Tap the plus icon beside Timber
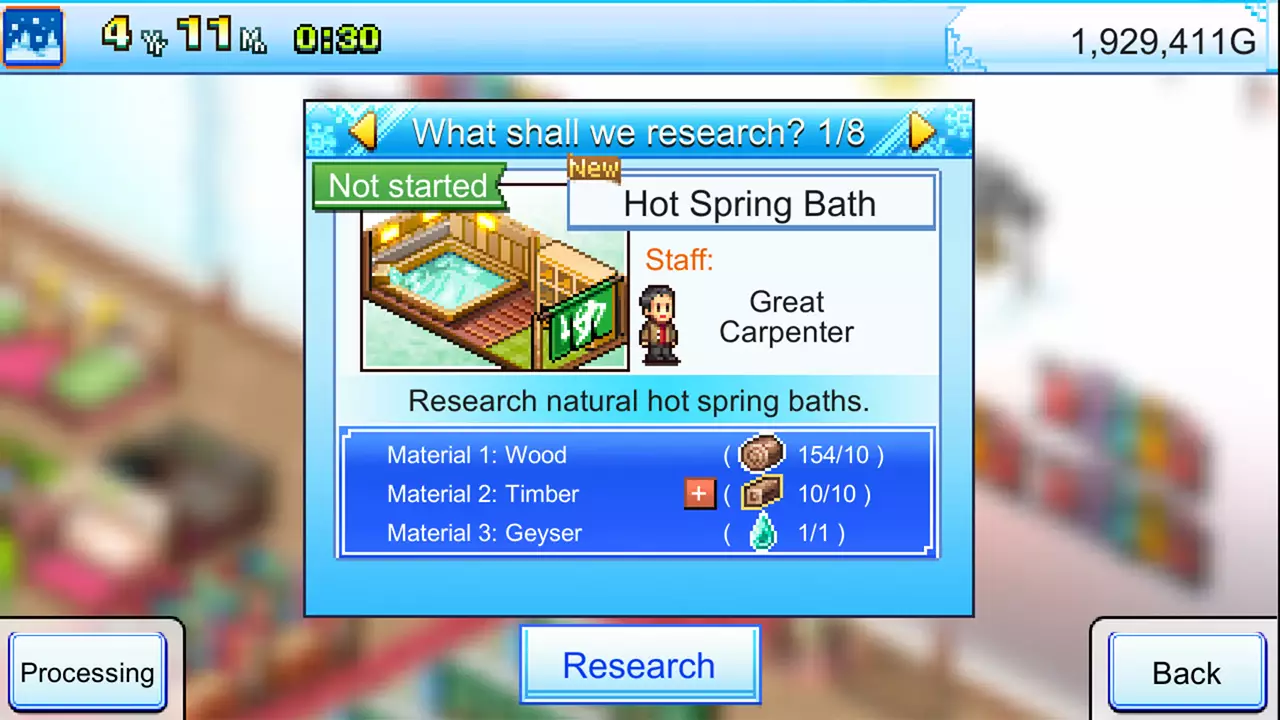1280x720 pixels. tap(699, 494)
